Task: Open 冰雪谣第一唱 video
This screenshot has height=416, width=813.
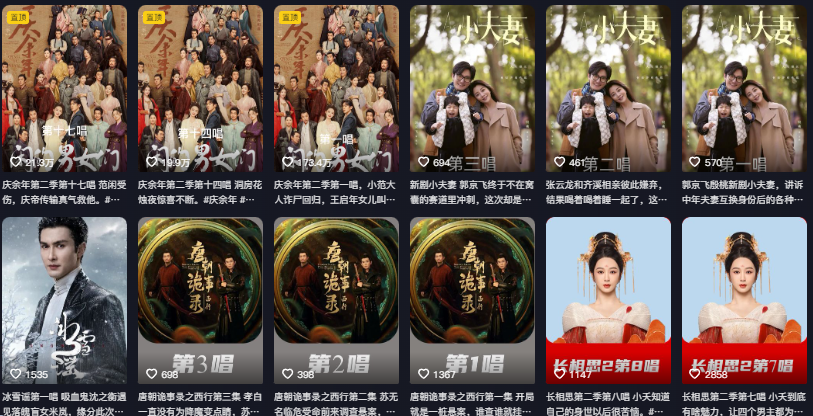Action: pyautogui.click(x=64, y=300)
